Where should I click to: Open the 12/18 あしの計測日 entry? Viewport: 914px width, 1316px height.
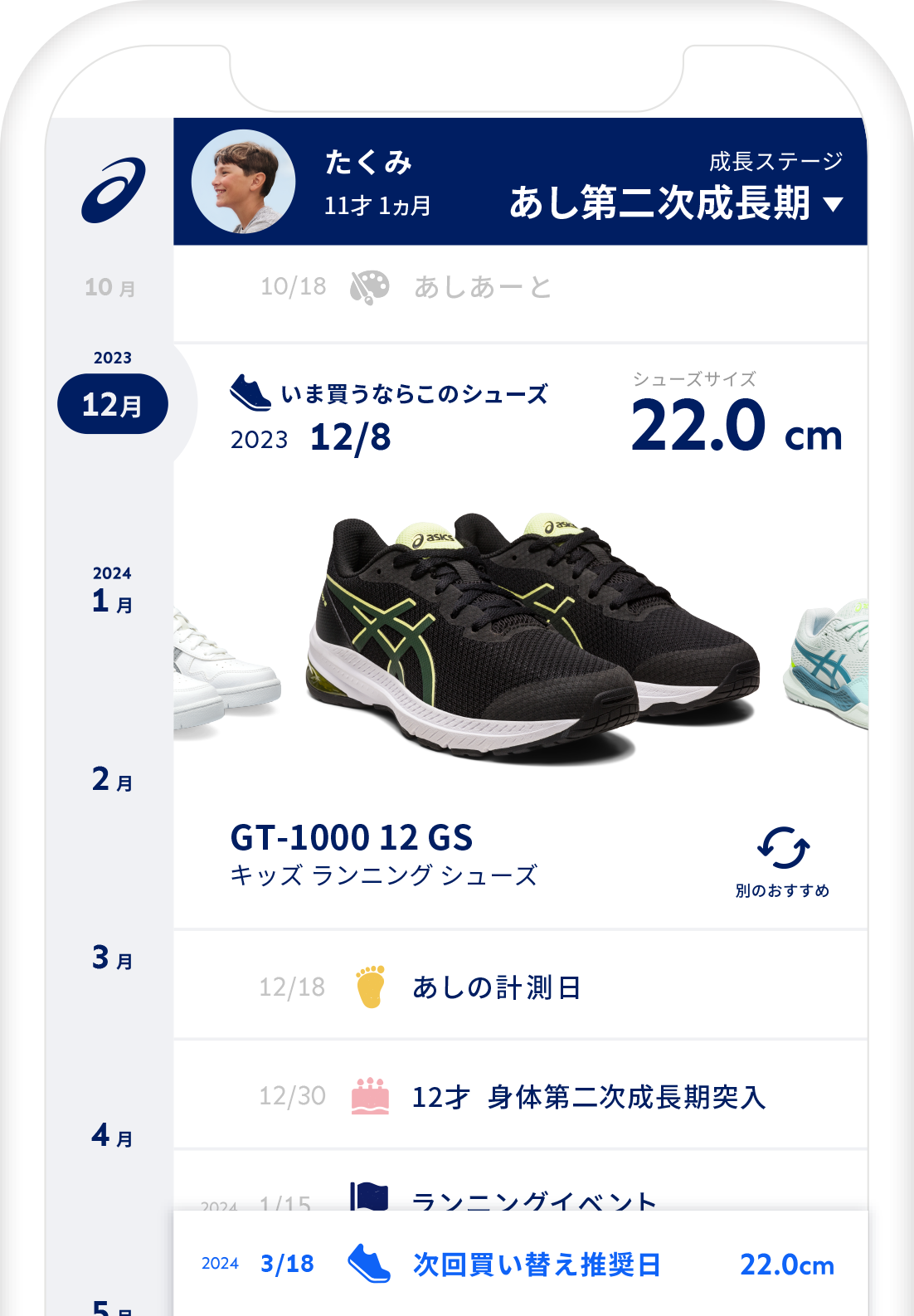[496, 987]
